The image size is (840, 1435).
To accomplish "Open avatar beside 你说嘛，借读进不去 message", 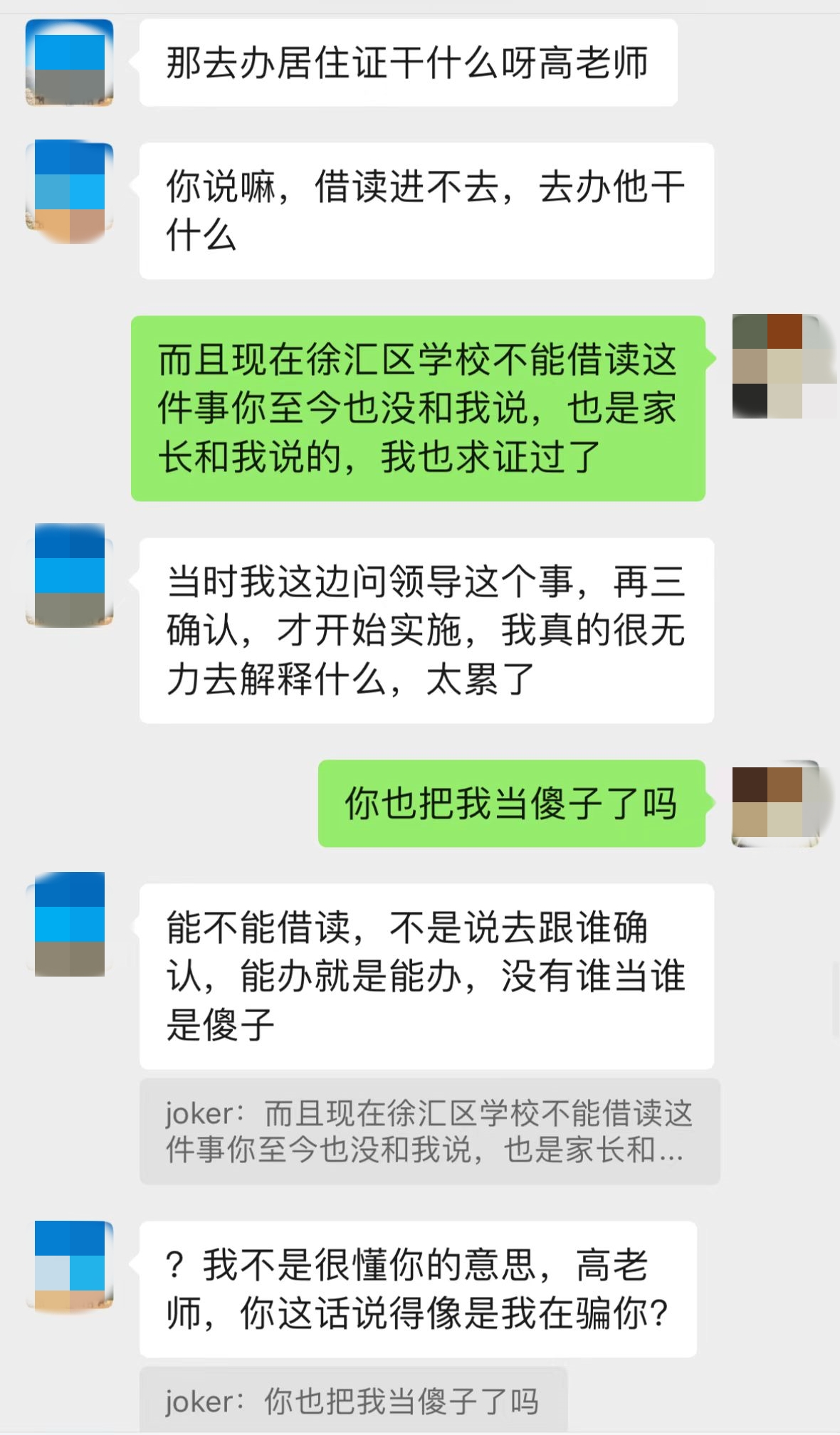I will click(70, 192).
